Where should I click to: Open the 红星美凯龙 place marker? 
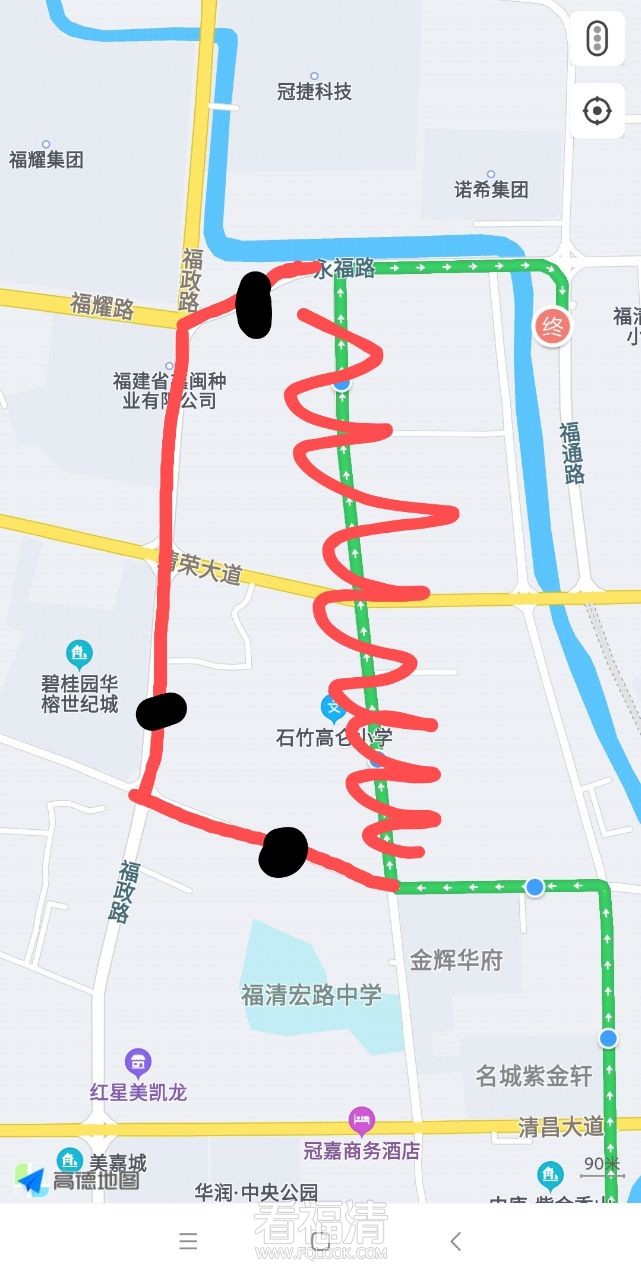[138, 1062]
